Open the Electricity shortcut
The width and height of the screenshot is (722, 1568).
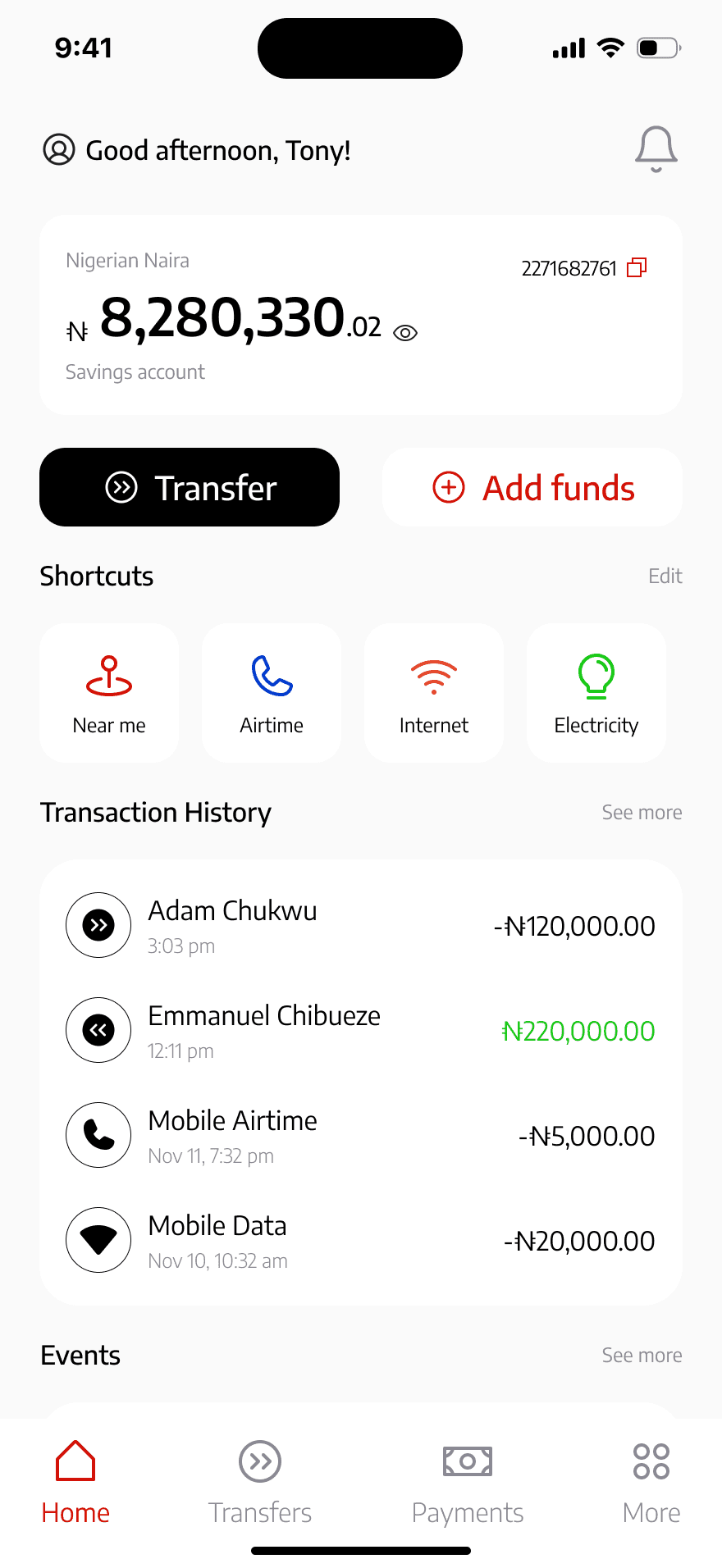pos(596,693)
